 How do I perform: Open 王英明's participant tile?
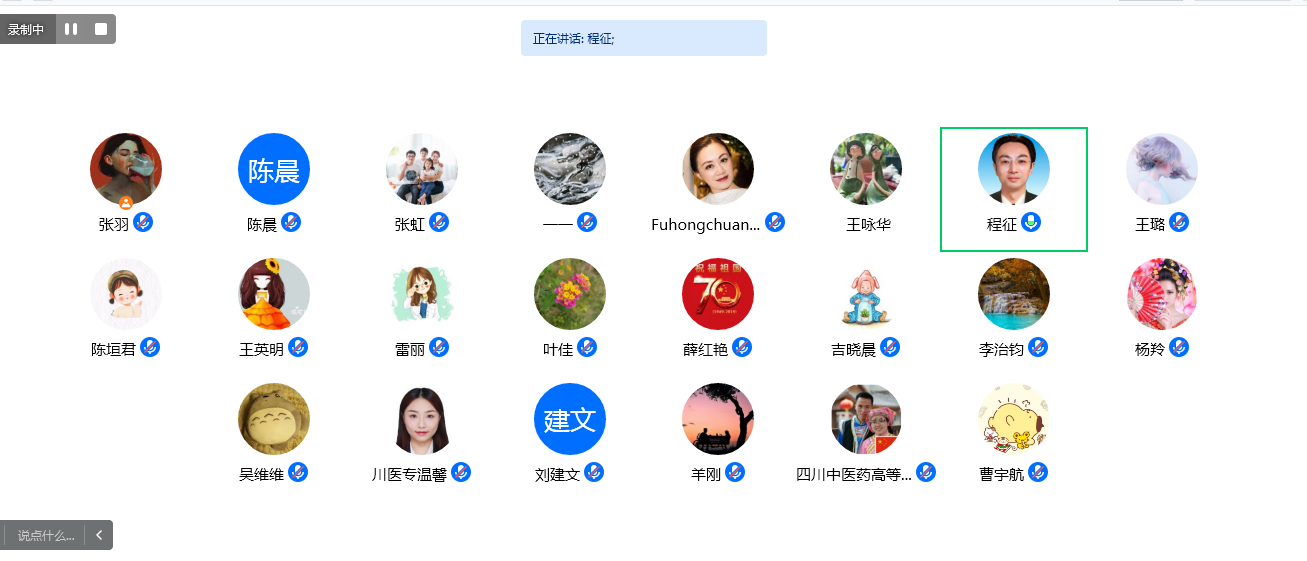[274, 294]
